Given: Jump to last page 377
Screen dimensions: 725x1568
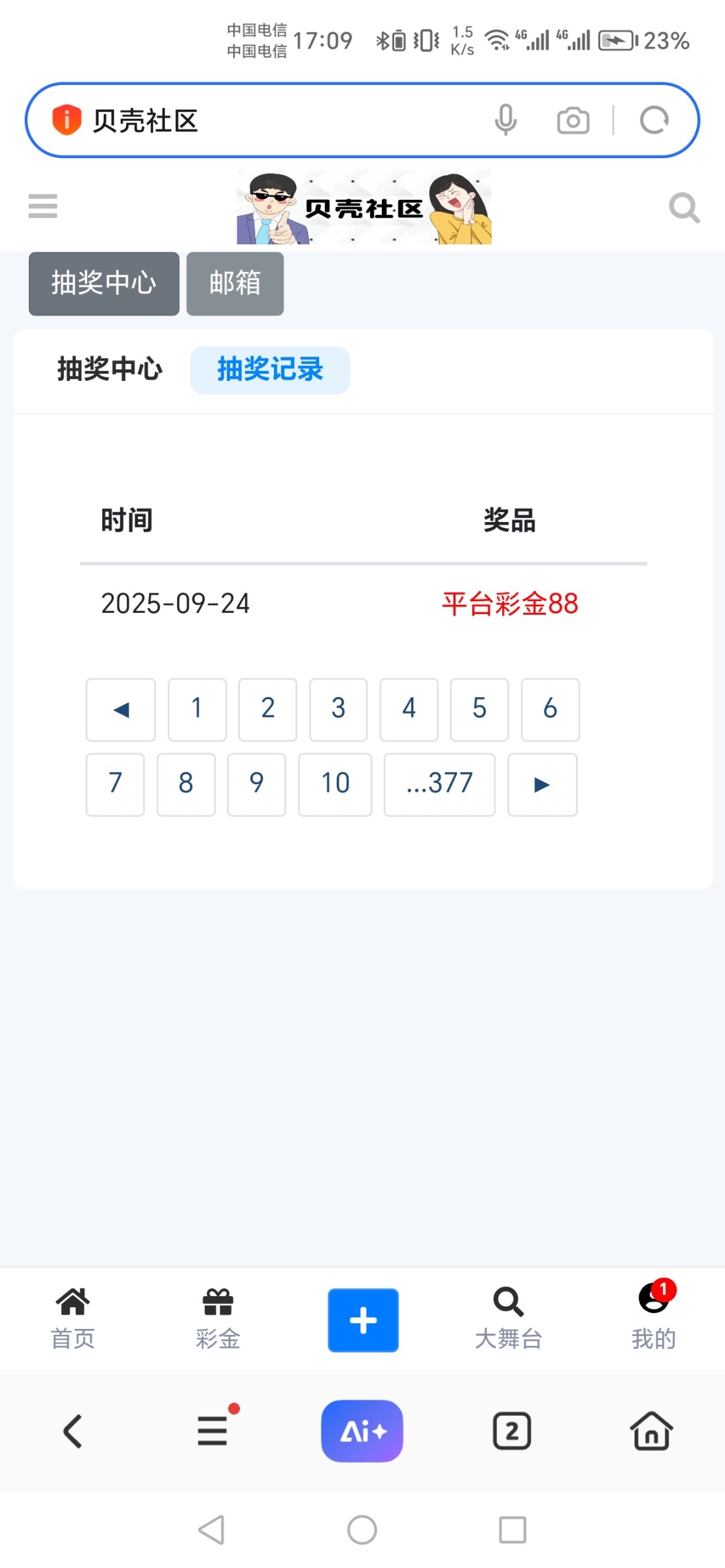Looking at the screenshot, I should pyautogui.click(x=439, y=784).
